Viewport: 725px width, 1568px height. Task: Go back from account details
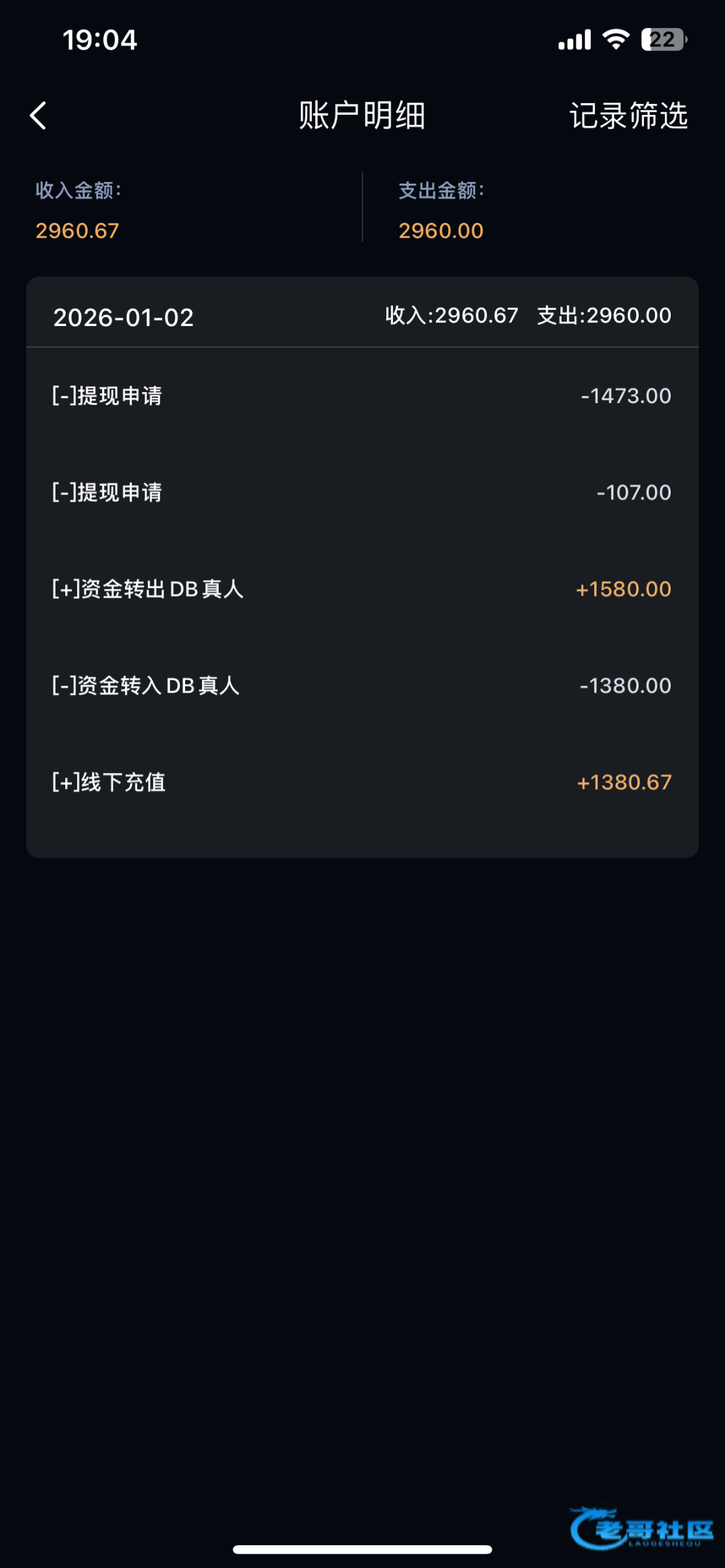[39, 116]
